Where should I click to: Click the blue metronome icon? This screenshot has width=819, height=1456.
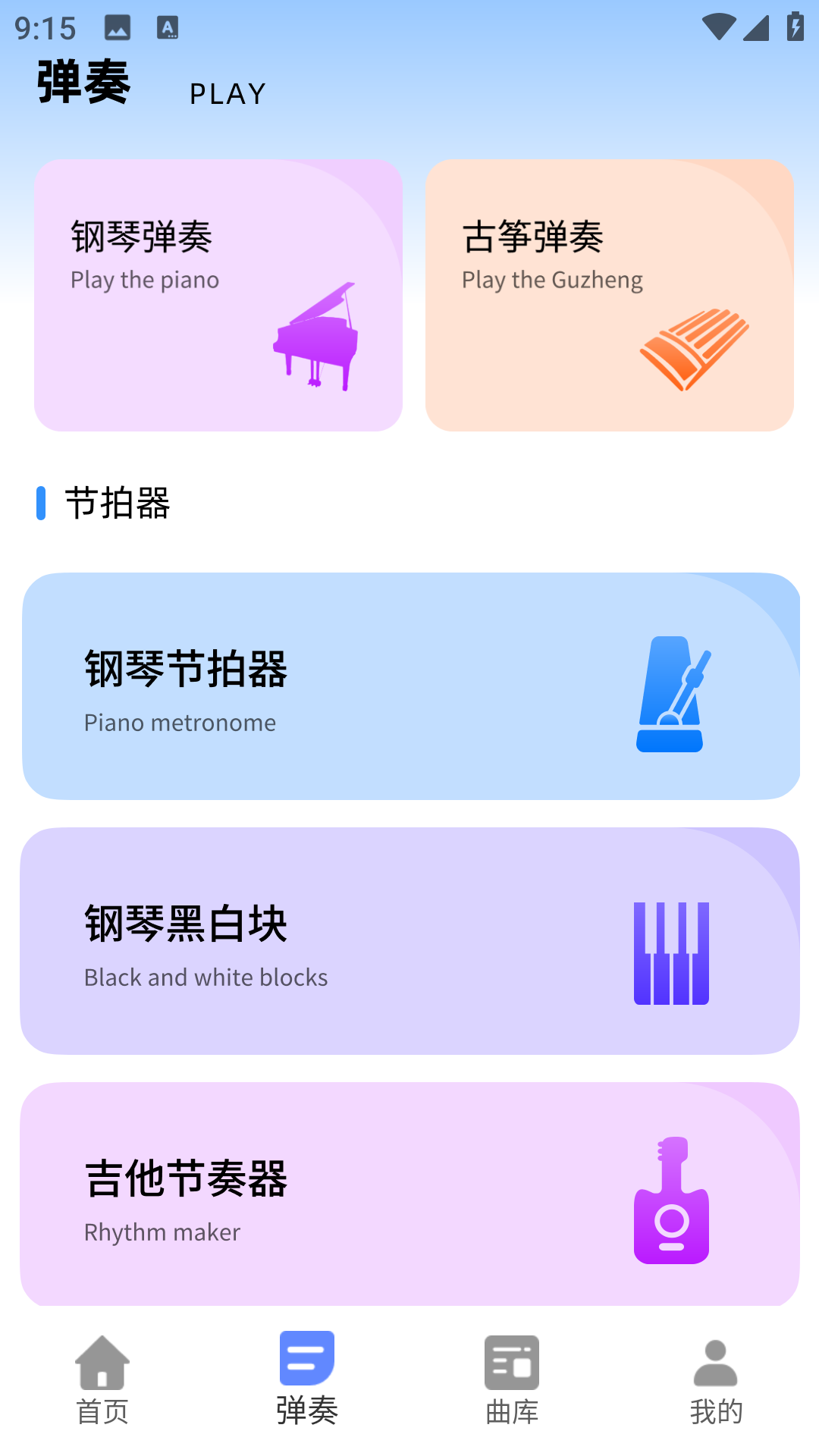pyautogui.click(x=671, y=694)
